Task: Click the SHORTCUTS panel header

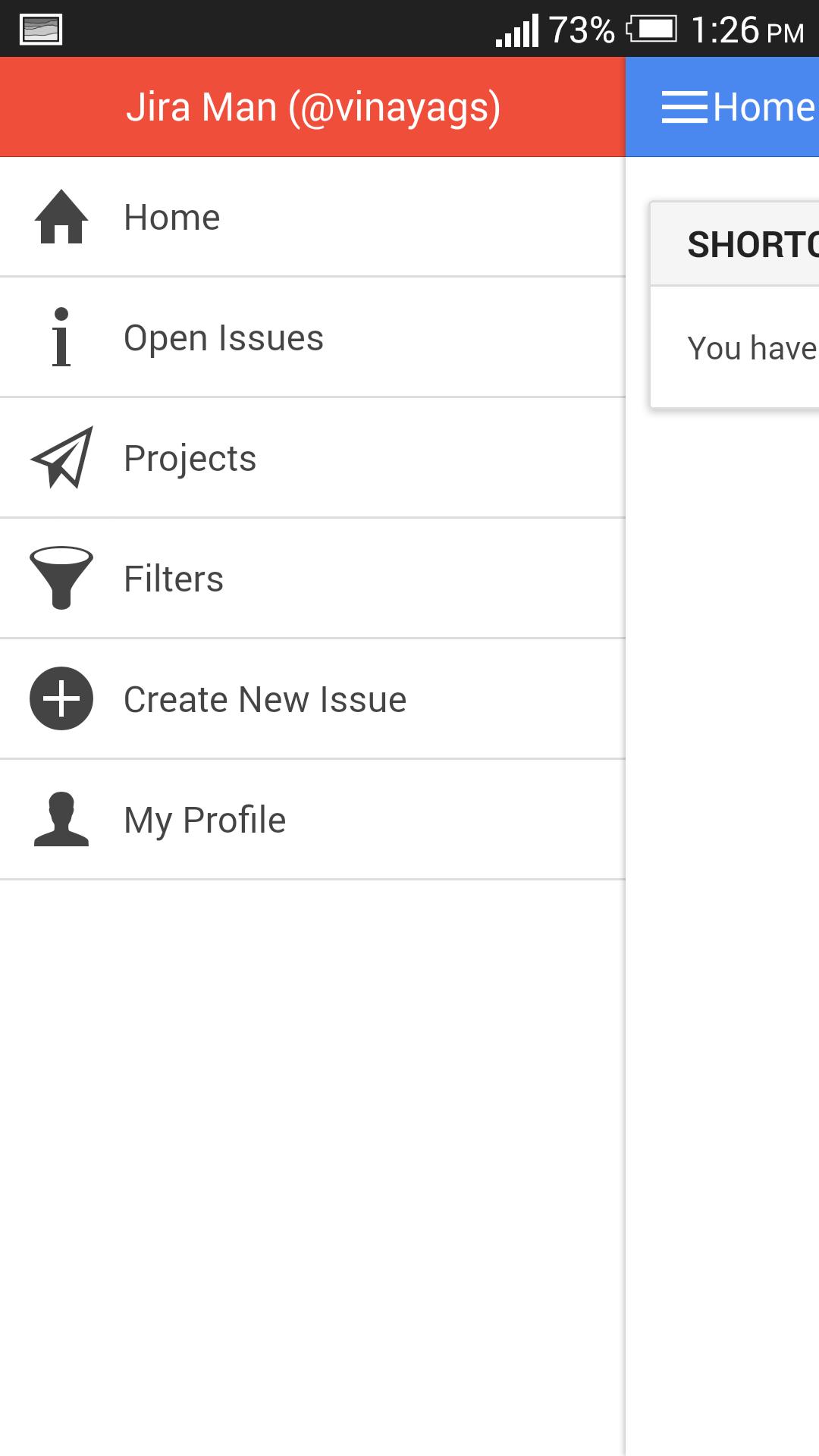Action: tap(751, 243)
